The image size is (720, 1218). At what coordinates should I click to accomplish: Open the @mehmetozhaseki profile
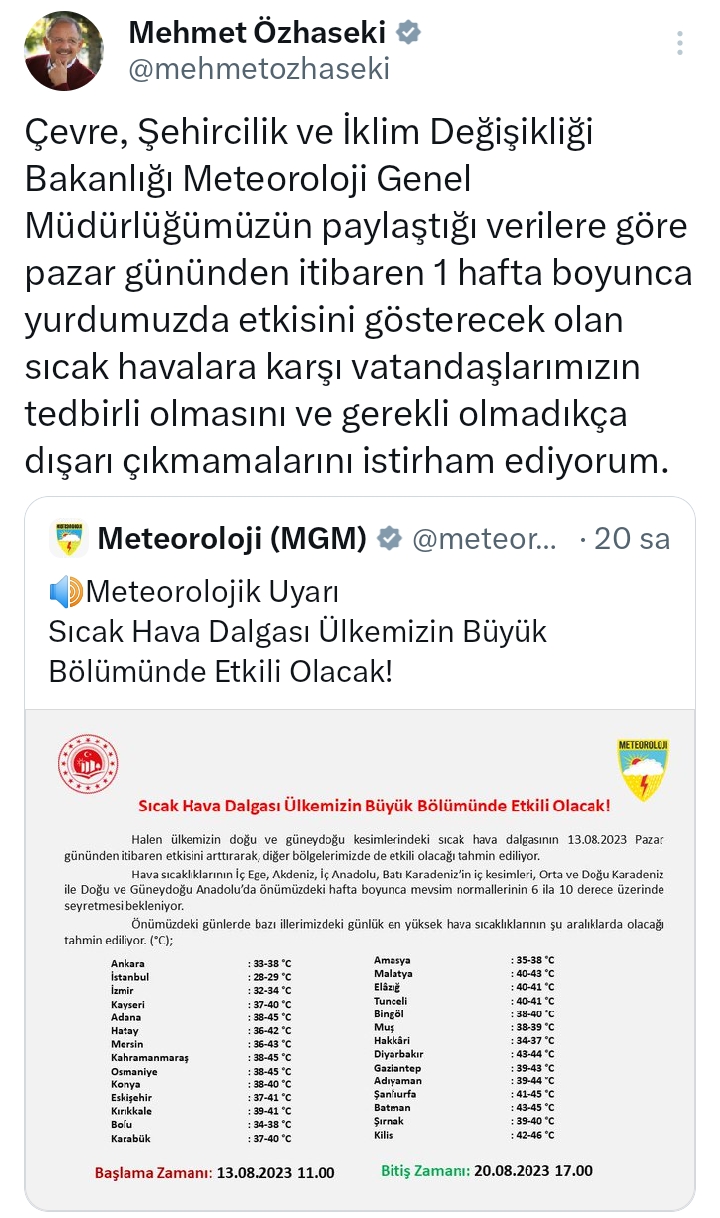click(259, 68)
